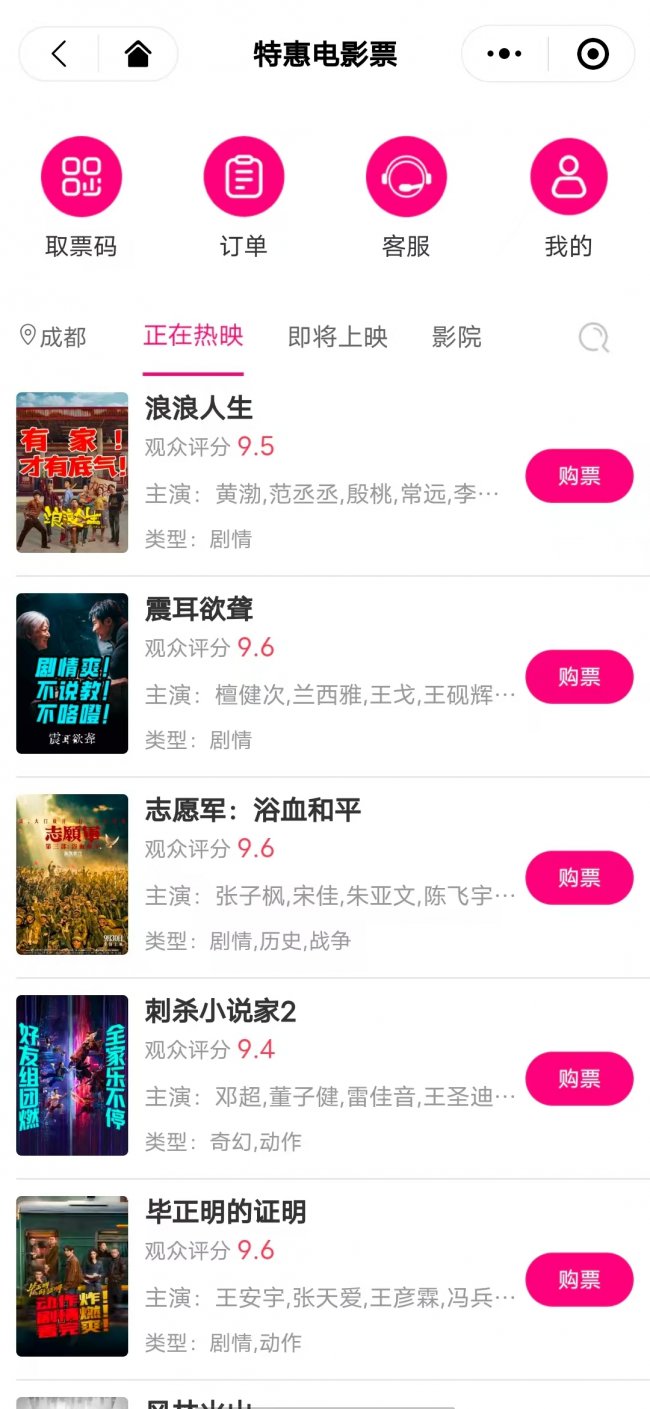Buy tickets for 浪浪人生
Image resolution: width=650 pixels, height=1409 pixels.
point(579,476)
